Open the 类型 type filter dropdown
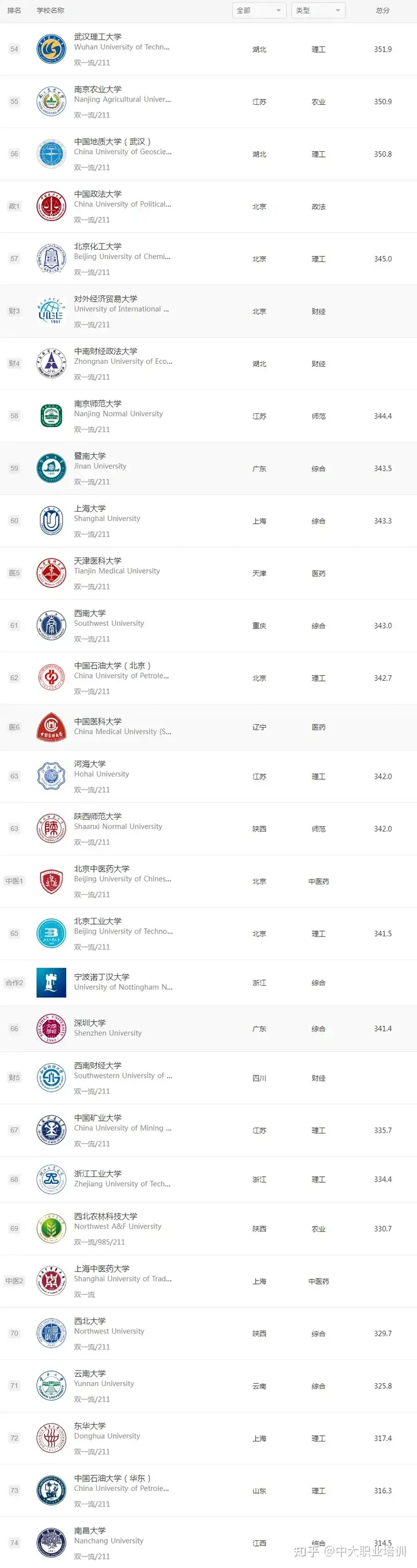417x1568 pixels. click(318, 10)
